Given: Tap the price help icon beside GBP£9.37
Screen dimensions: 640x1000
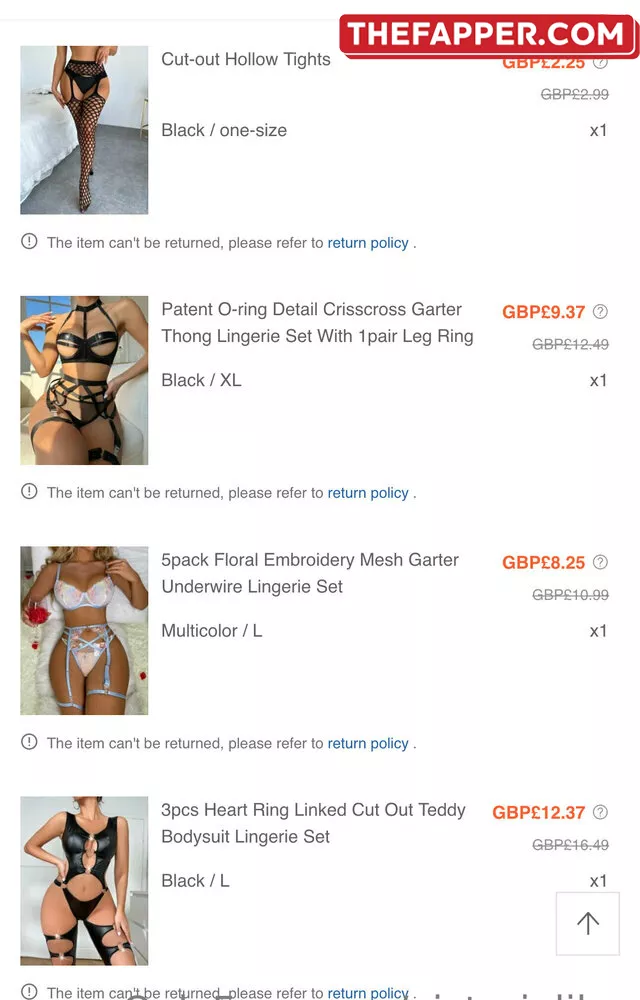Looking at the screenshot, I should (600, 311).
